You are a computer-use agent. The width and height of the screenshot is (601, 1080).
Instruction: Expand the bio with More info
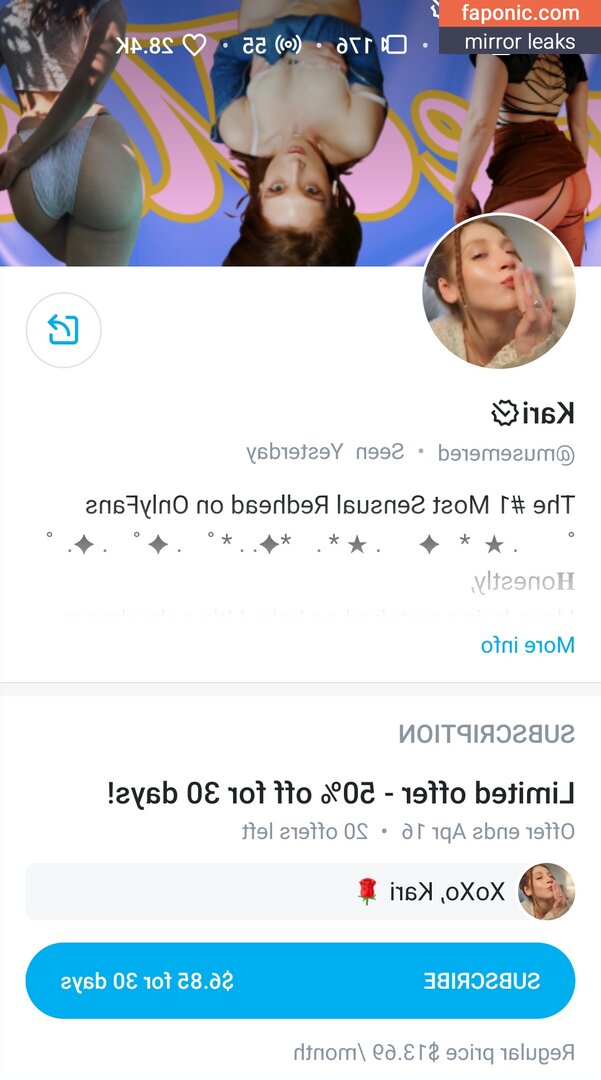coord(527,645)
